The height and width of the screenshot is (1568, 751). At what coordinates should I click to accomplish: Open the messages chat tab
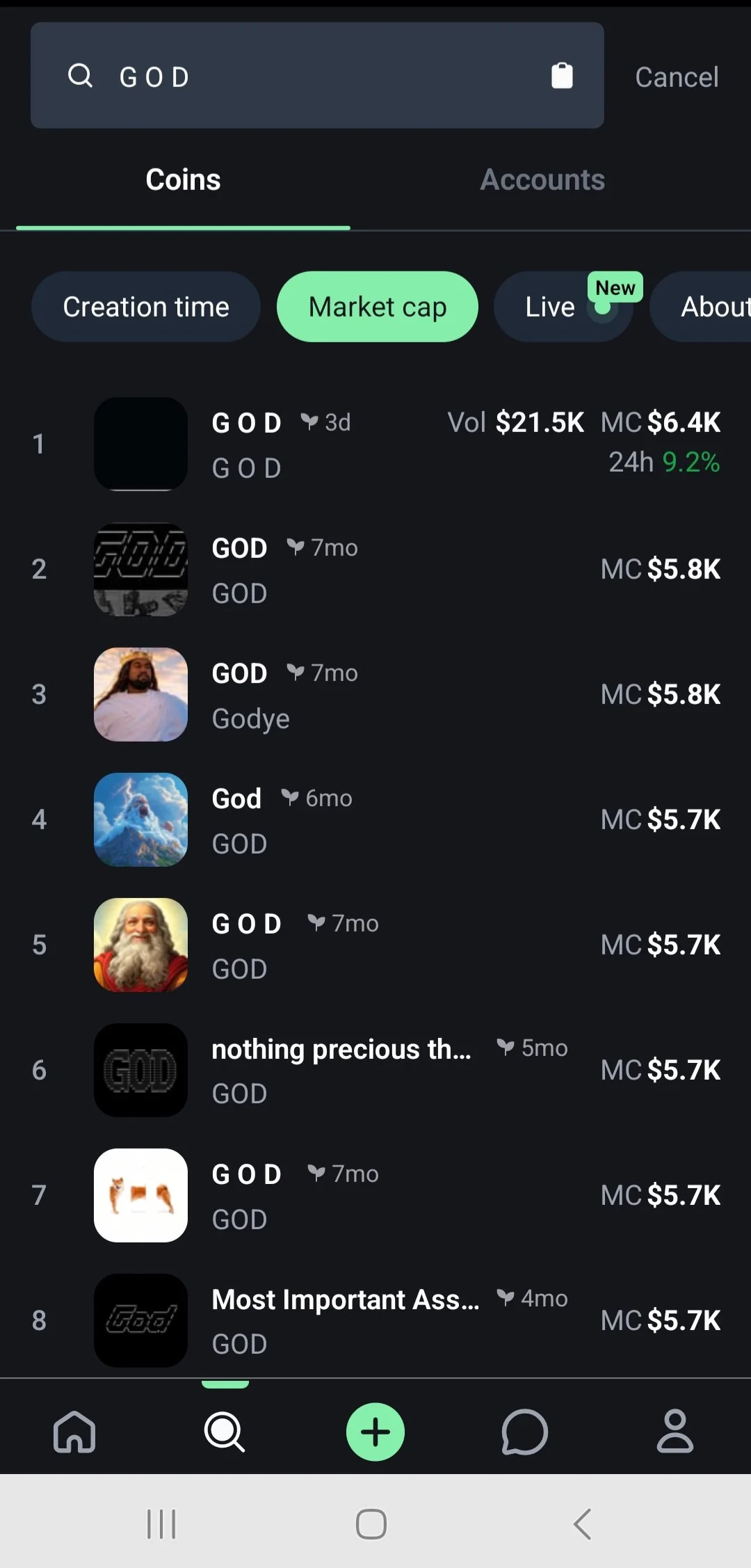[x=525, y=1432]
